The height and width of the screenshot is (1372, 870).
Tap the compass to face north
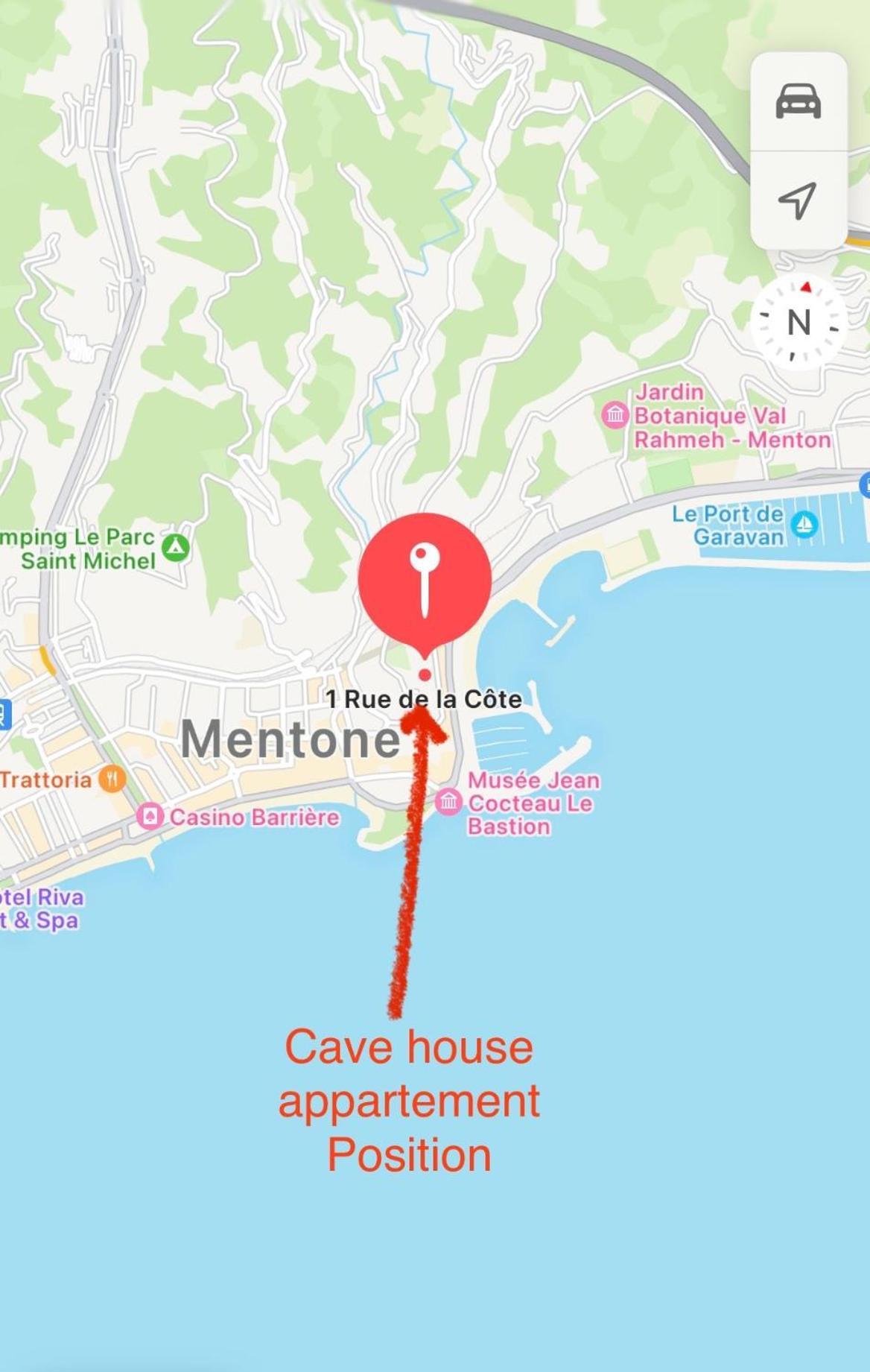tap(798, 323)
